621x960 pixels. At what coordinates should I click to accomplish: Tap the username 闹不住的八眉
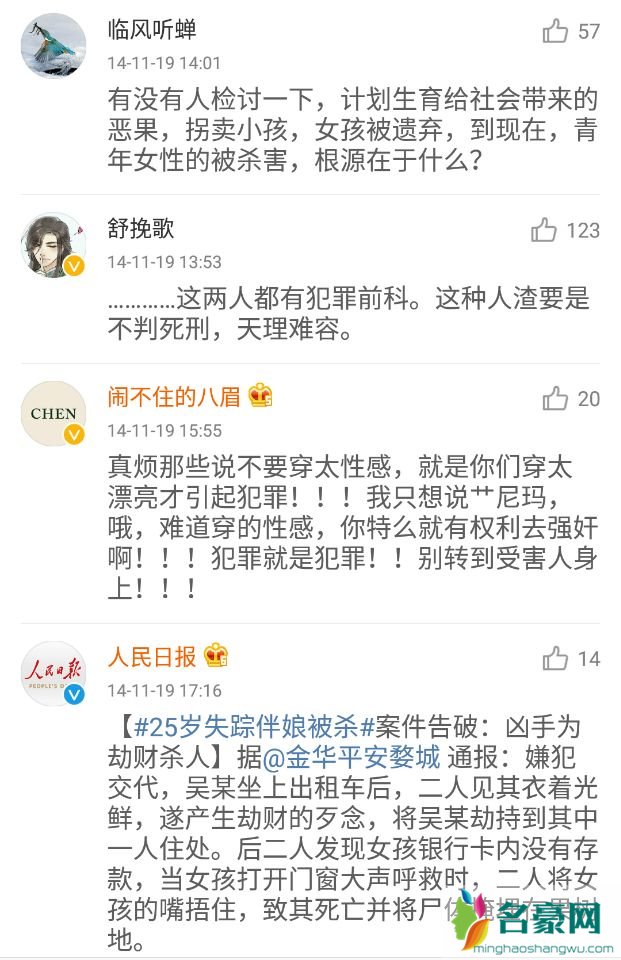click(174, 396)
